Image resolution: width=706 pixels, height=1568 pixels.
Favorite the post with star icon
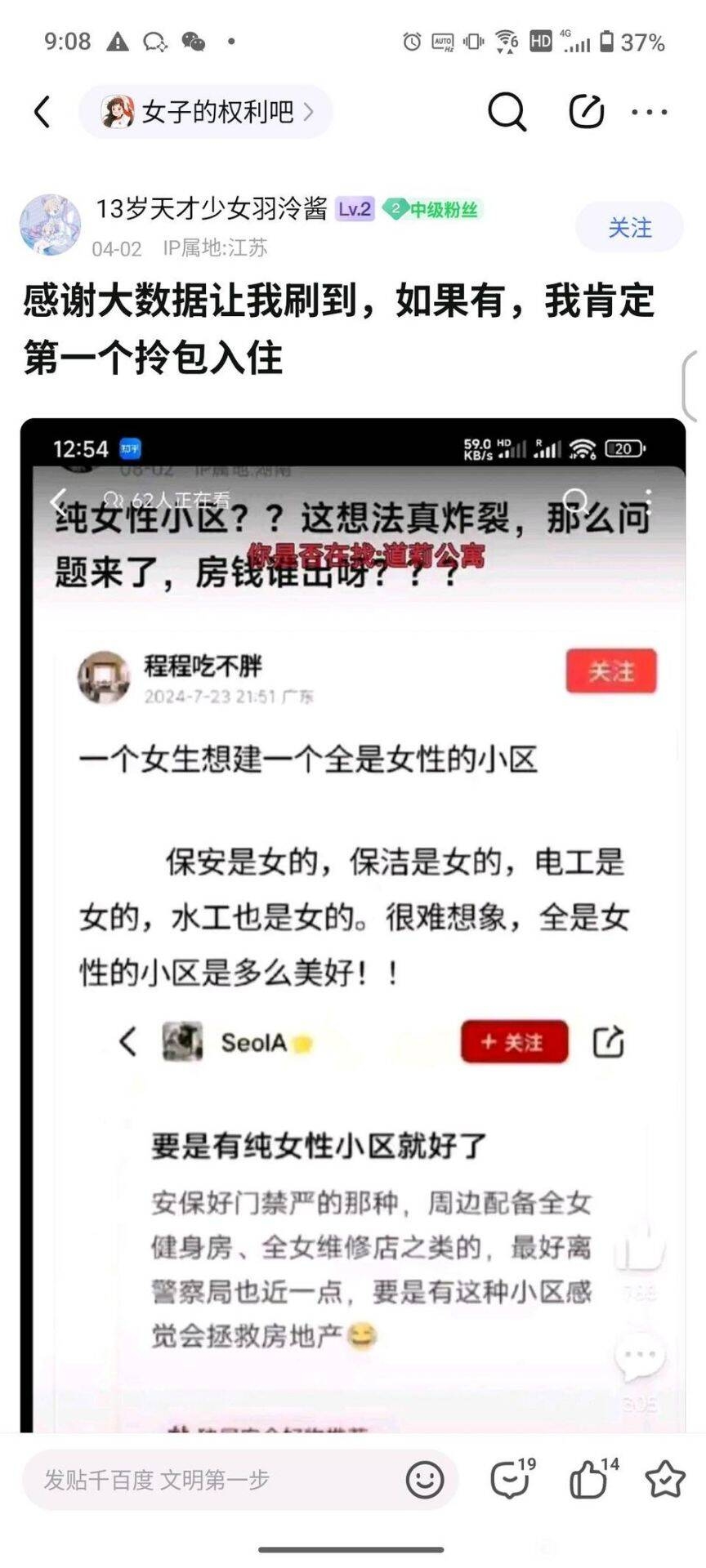click(x=665, y=1480)
